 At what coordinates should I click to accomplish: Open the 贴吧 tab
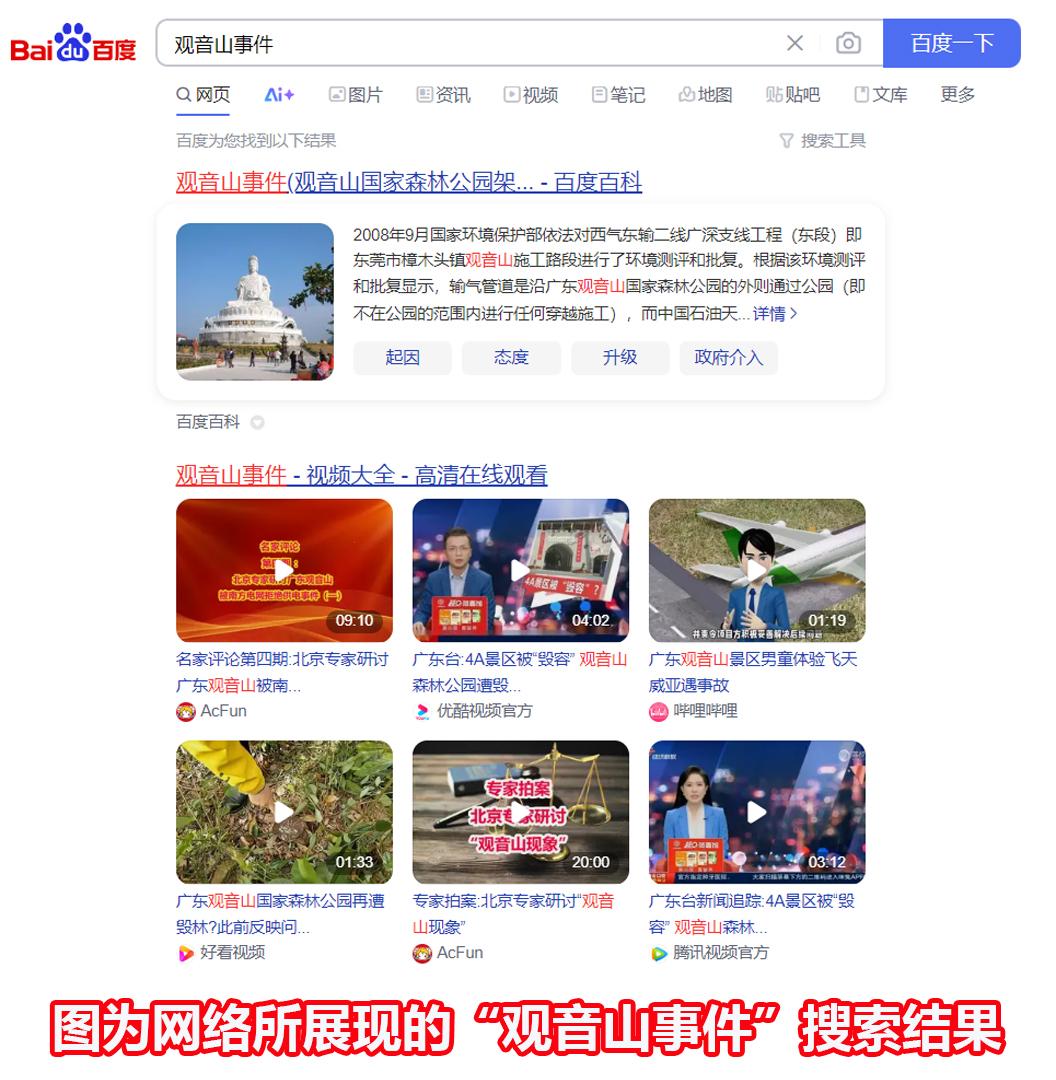point(793,95)
